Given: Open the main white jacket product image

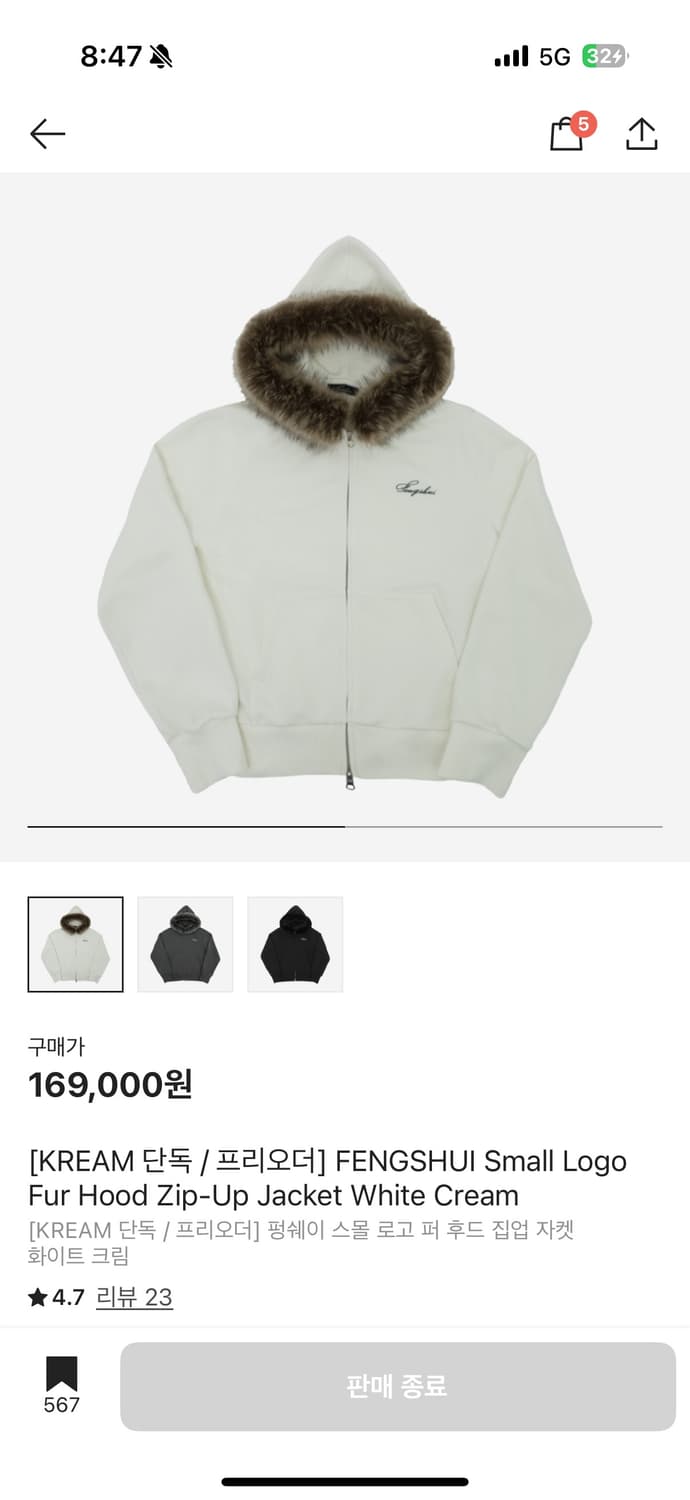Looking at the screenshot, I should pos(345,515).
